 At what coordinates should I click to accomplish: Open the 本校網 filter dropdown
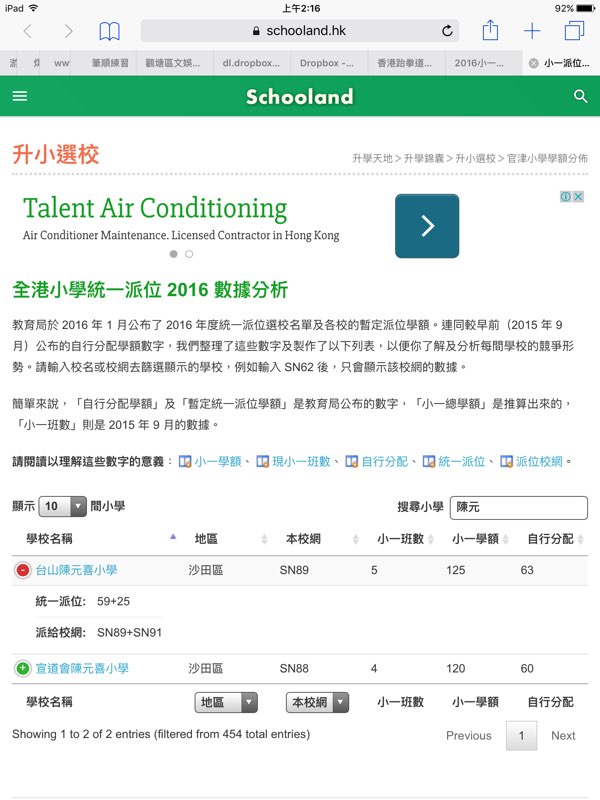317,703
